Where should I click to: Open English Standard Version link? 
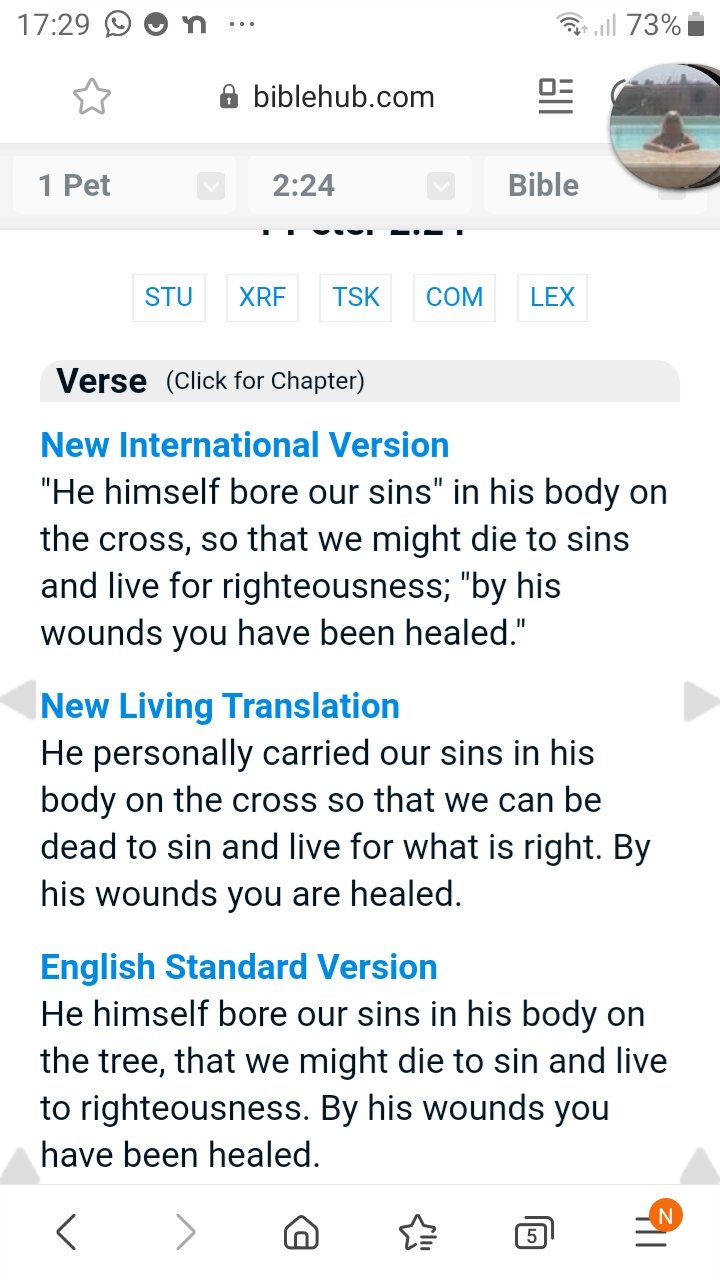click(x=238, y=967)
